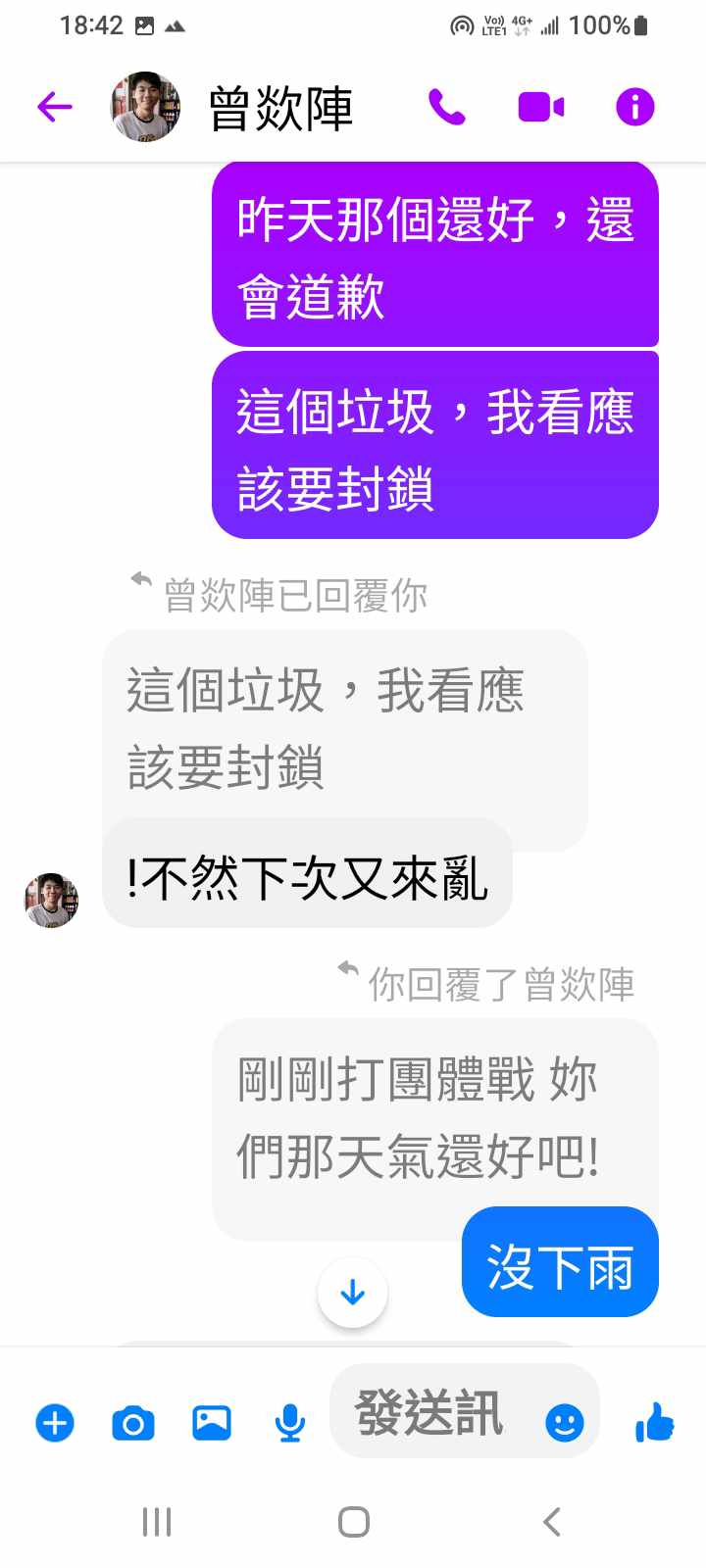This screenshot has height=1568, width=706.
Task: Tap the system home button
Action: (353, 1522)
